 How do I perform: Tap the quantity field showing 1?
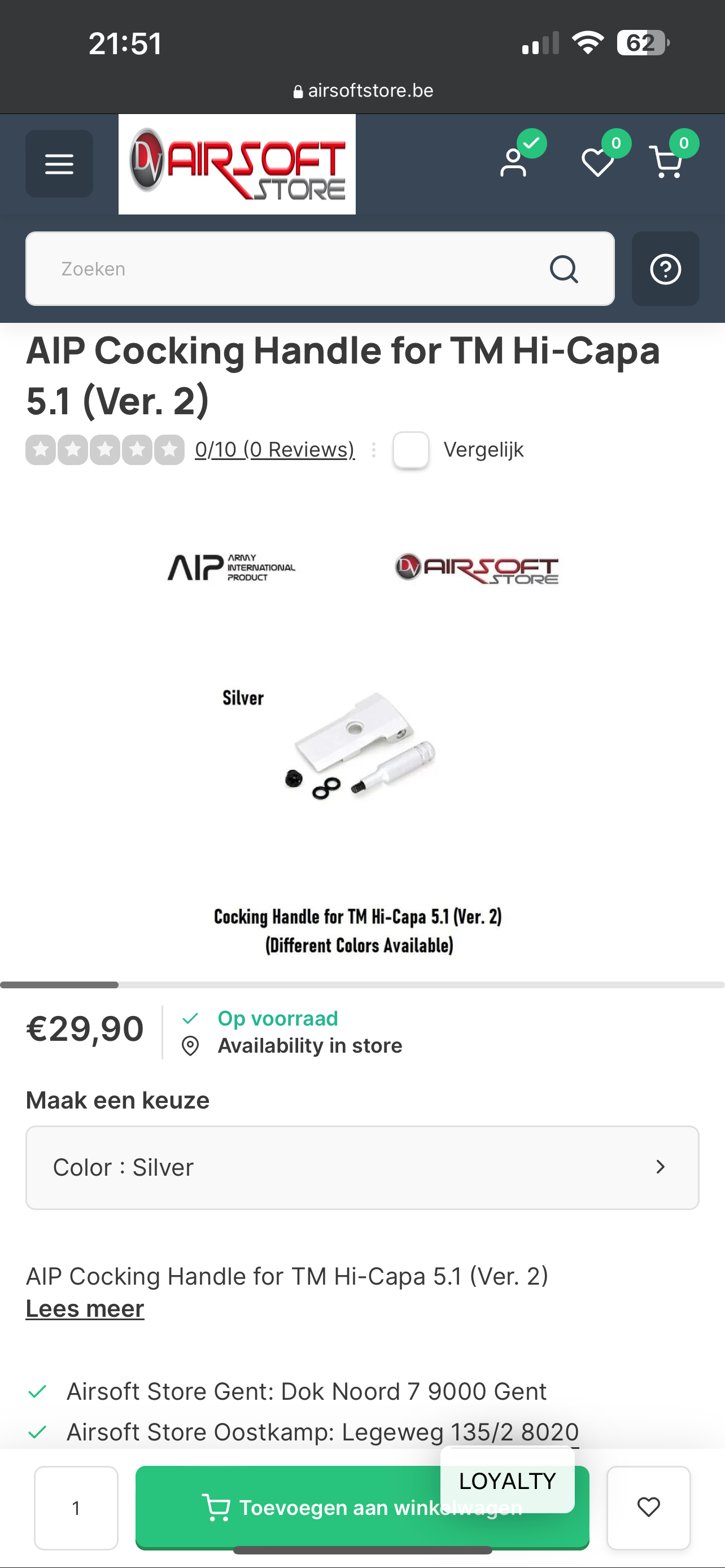[76, 1508]
